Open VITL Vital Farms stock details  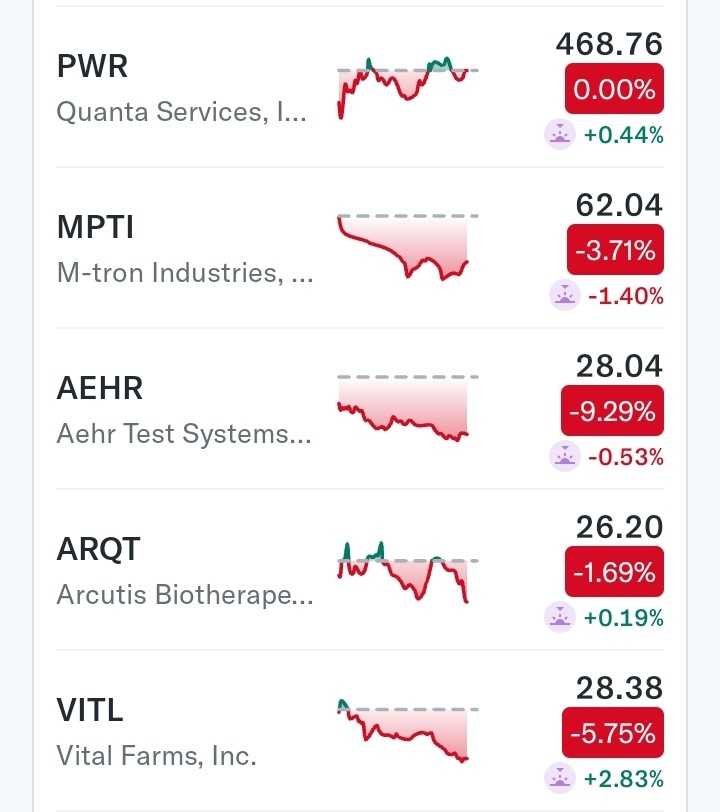(x=360, y=730)
